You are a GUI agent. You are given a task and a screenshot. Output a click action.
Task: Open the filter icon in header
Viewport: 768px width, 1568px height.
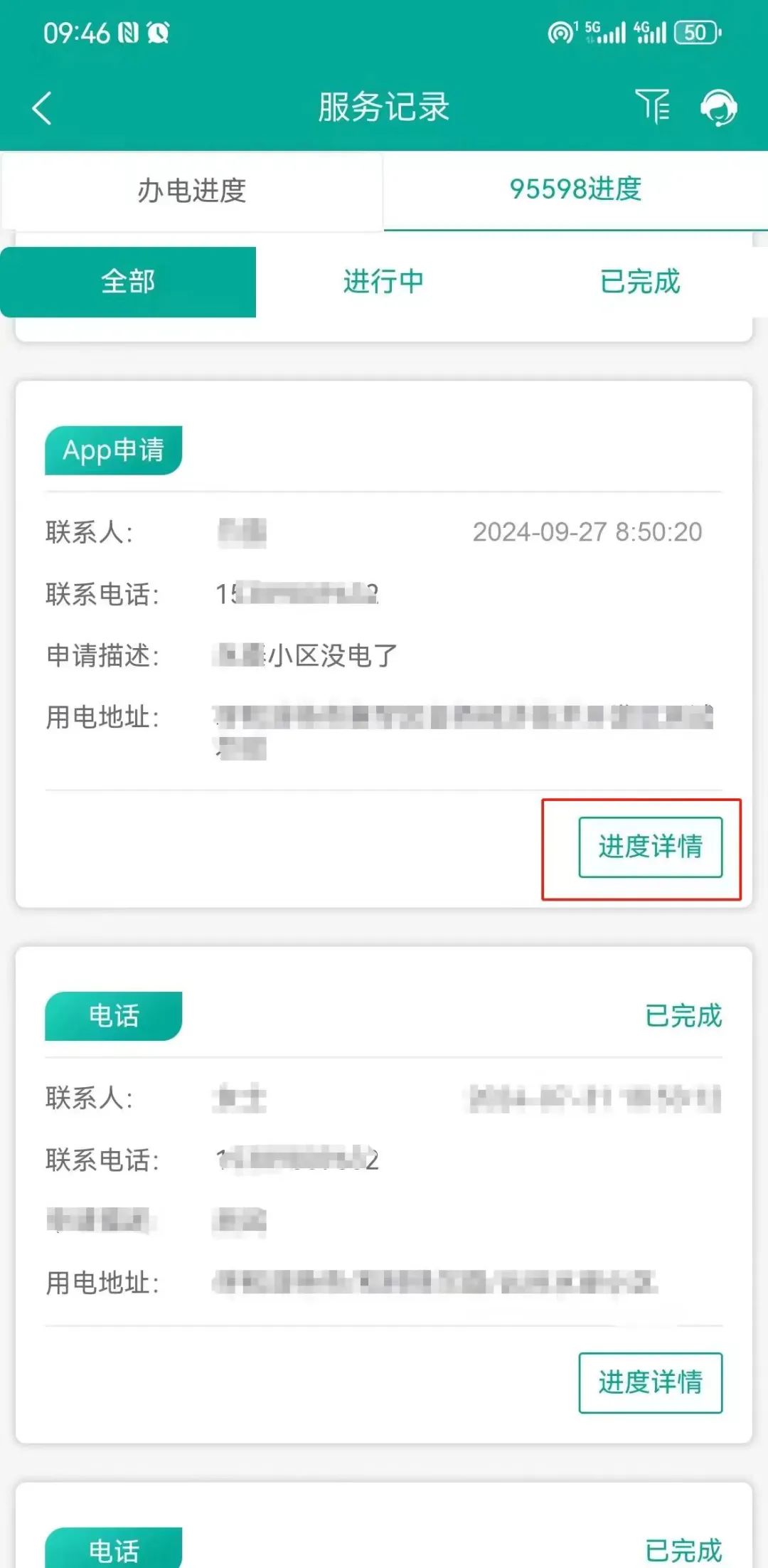click(652, 107)
